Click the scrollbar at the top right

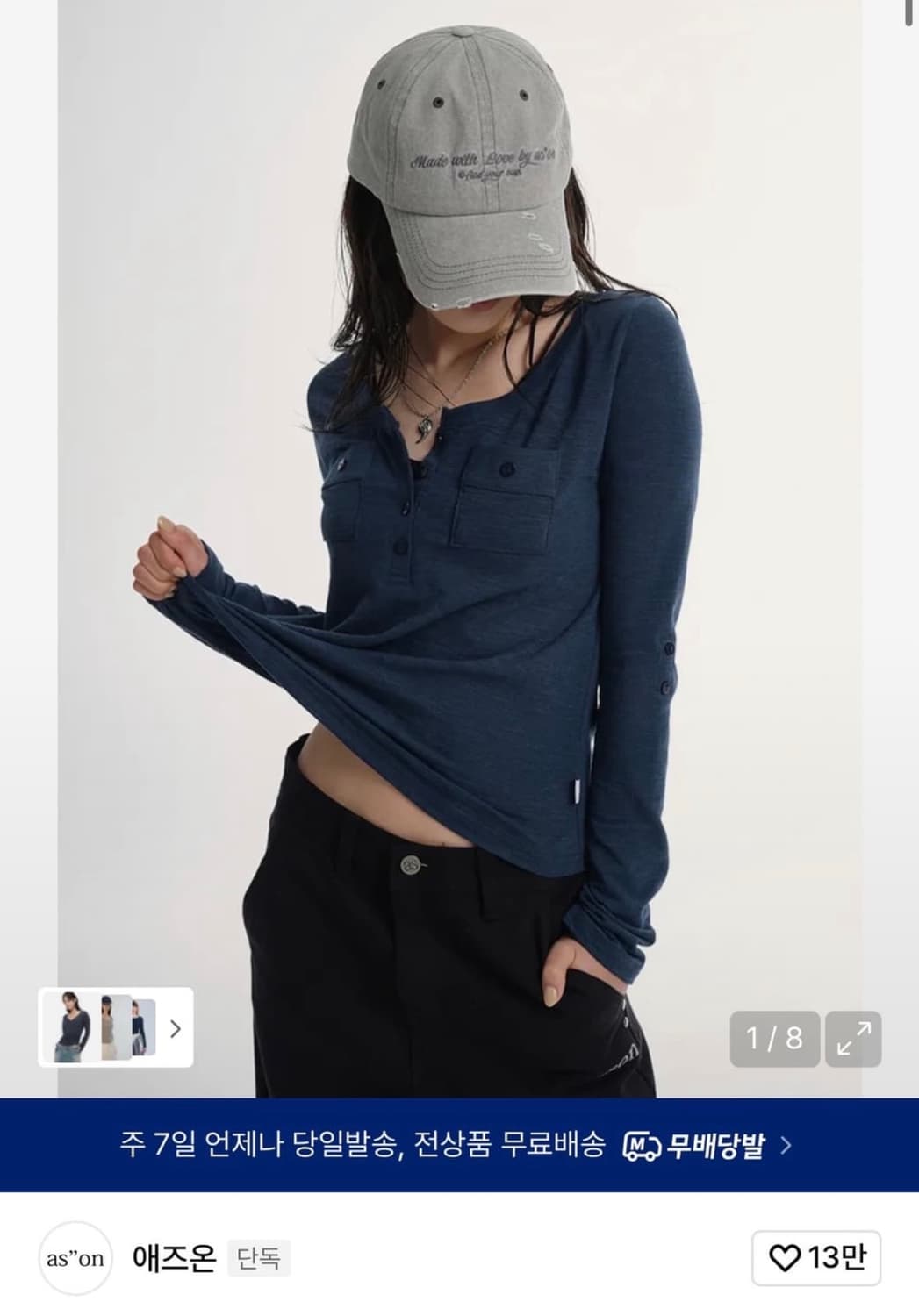(908, 13)
